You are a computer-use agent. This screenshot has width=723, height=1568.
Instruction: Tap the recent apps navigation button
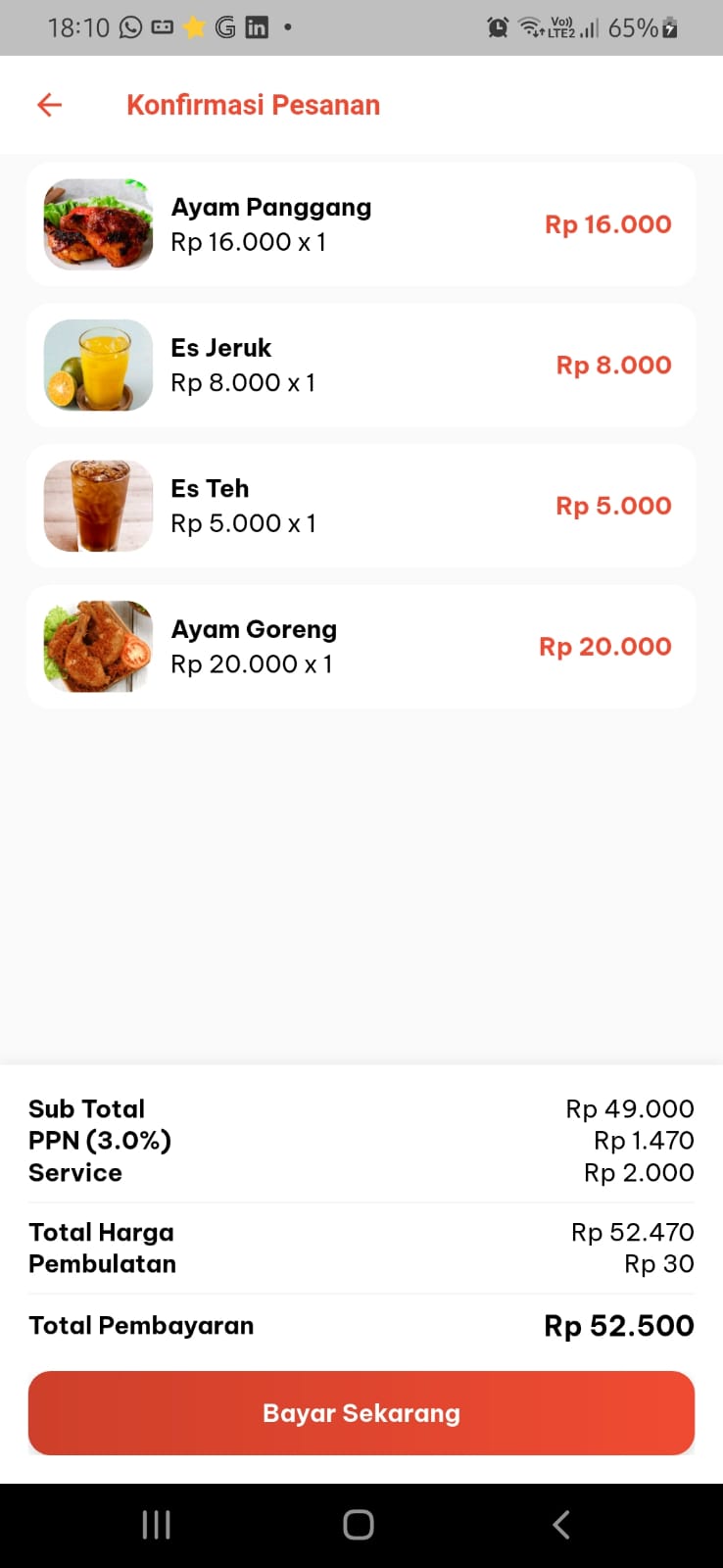click(156, 1524)
